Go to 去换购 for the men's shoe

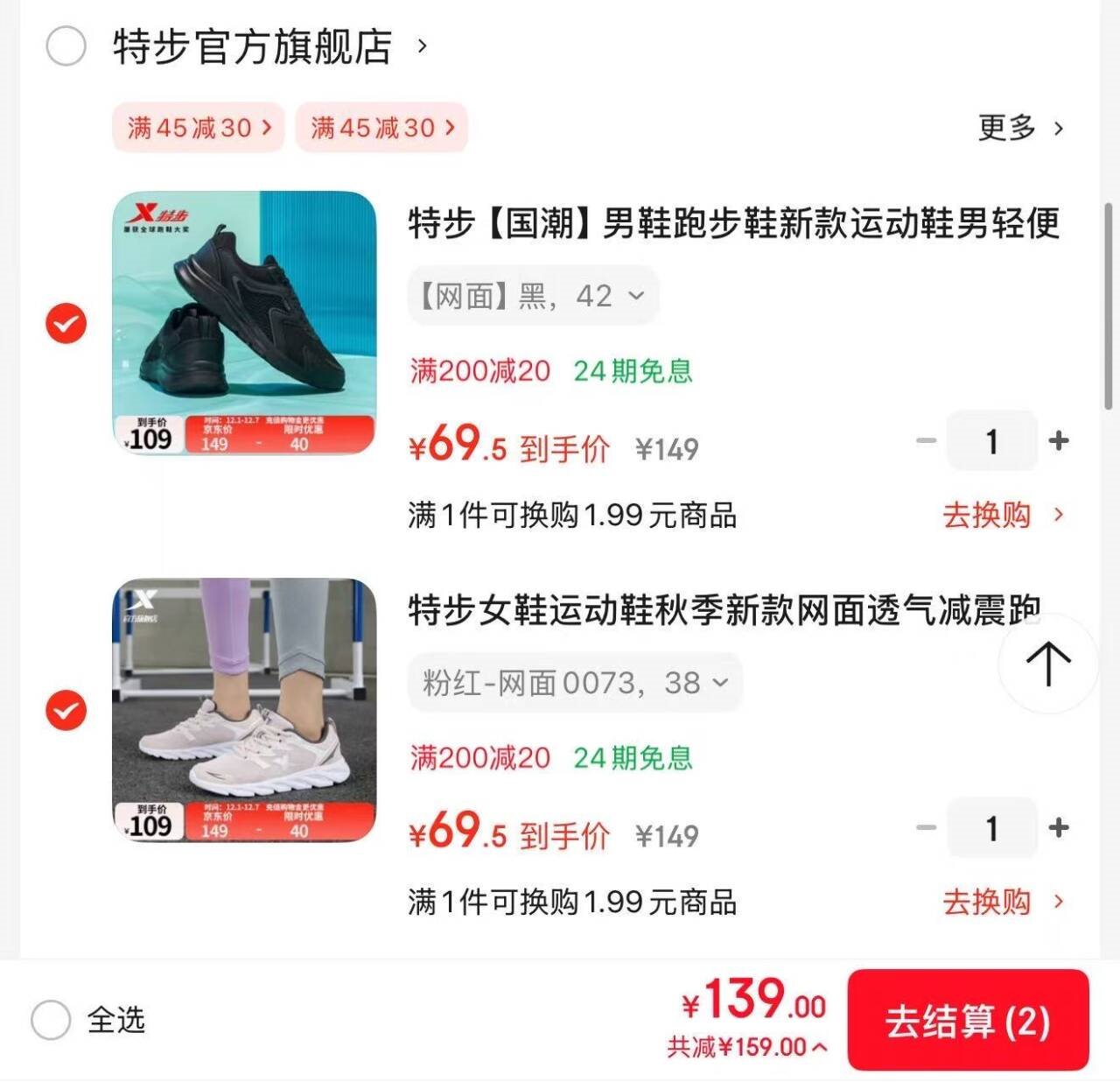click(1003, 515)
